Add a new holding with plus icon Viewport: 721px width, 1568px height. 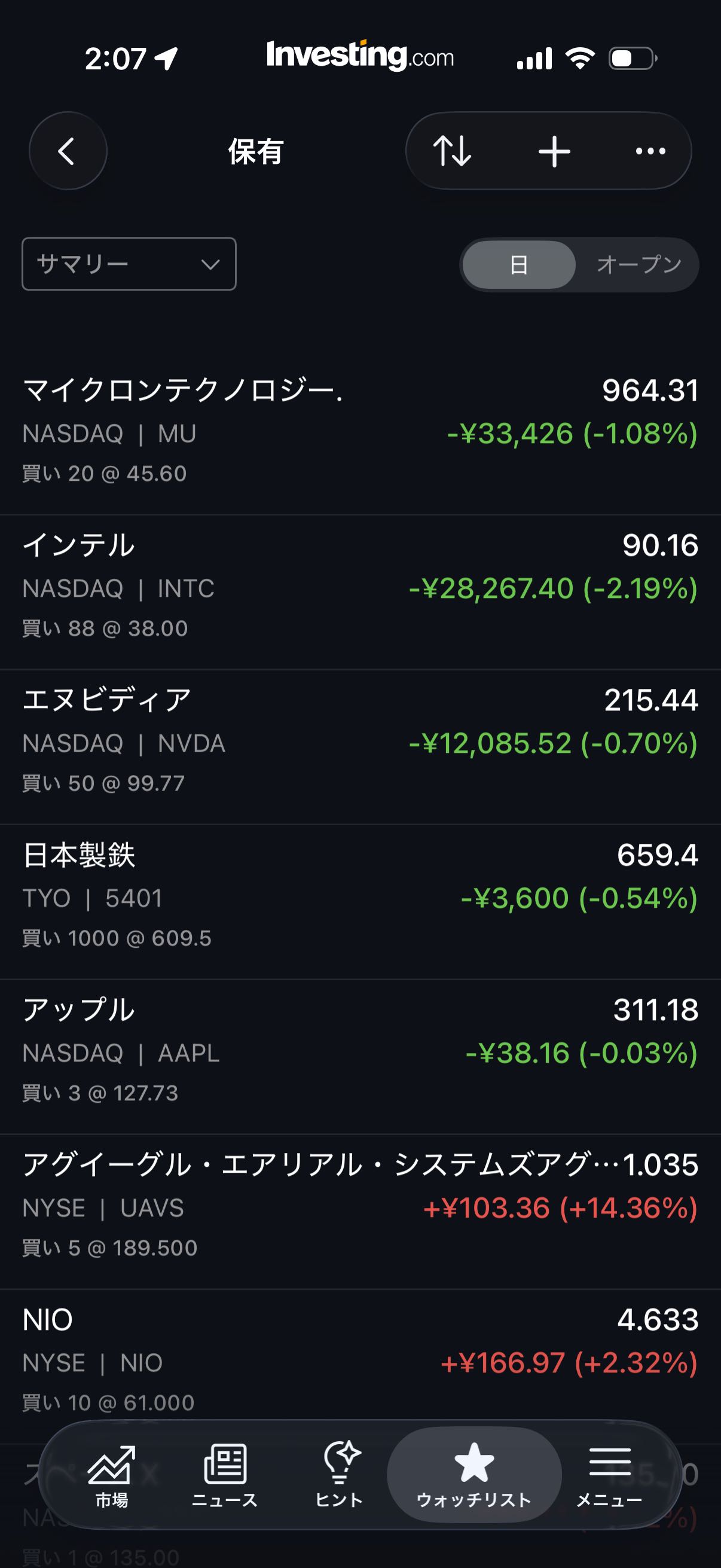point(554,151)
